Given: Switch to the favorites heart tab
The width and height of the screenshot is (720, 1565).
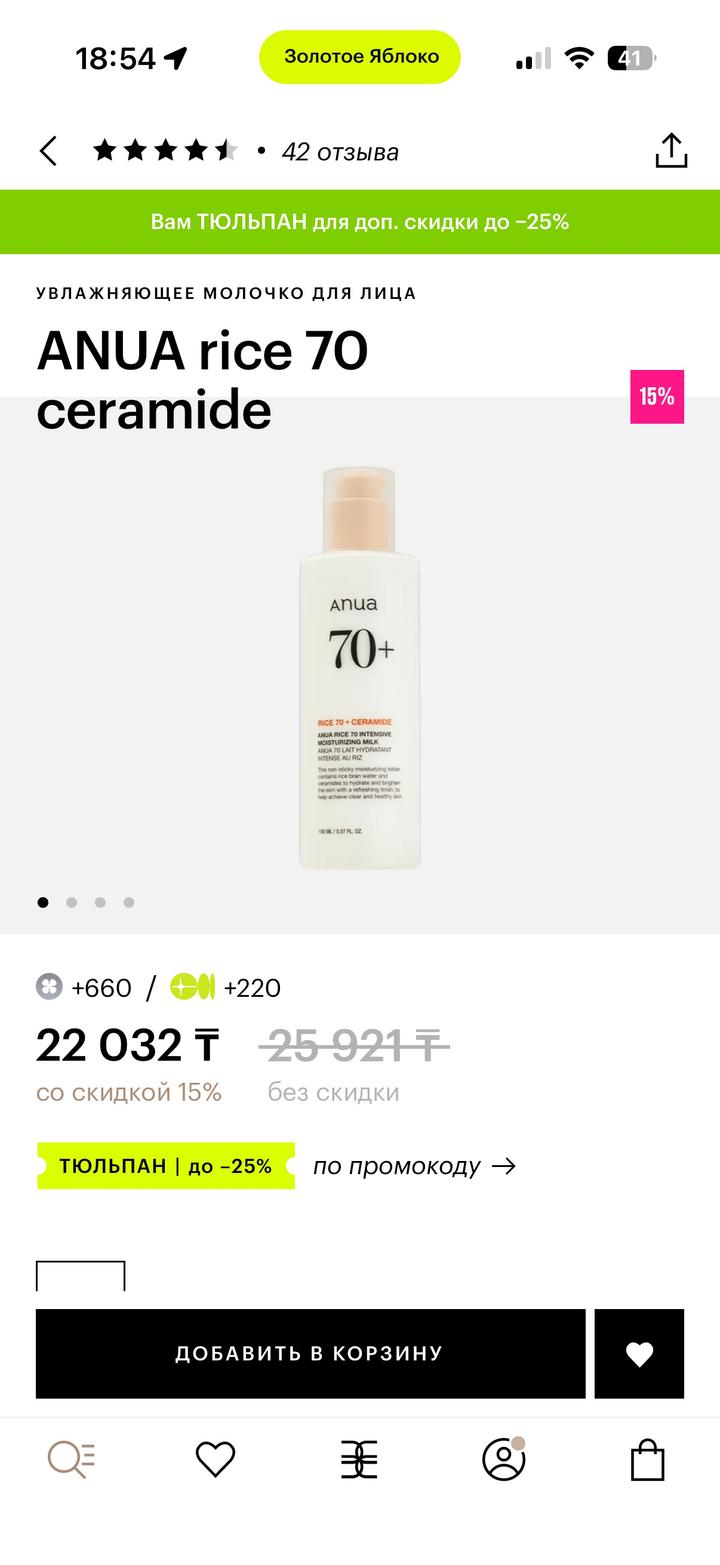Looking at the screenshot, I should (x=215, y=1460).
